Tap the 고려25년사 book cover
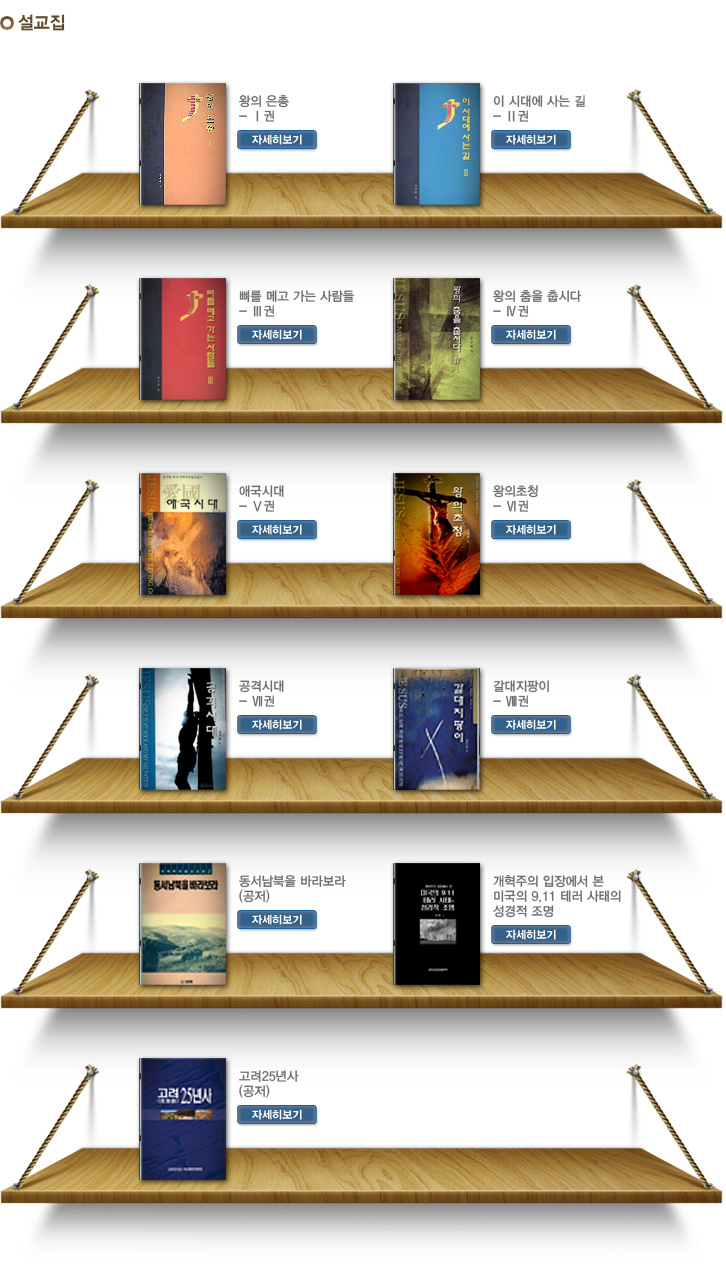 click(x=183, y=1118)
